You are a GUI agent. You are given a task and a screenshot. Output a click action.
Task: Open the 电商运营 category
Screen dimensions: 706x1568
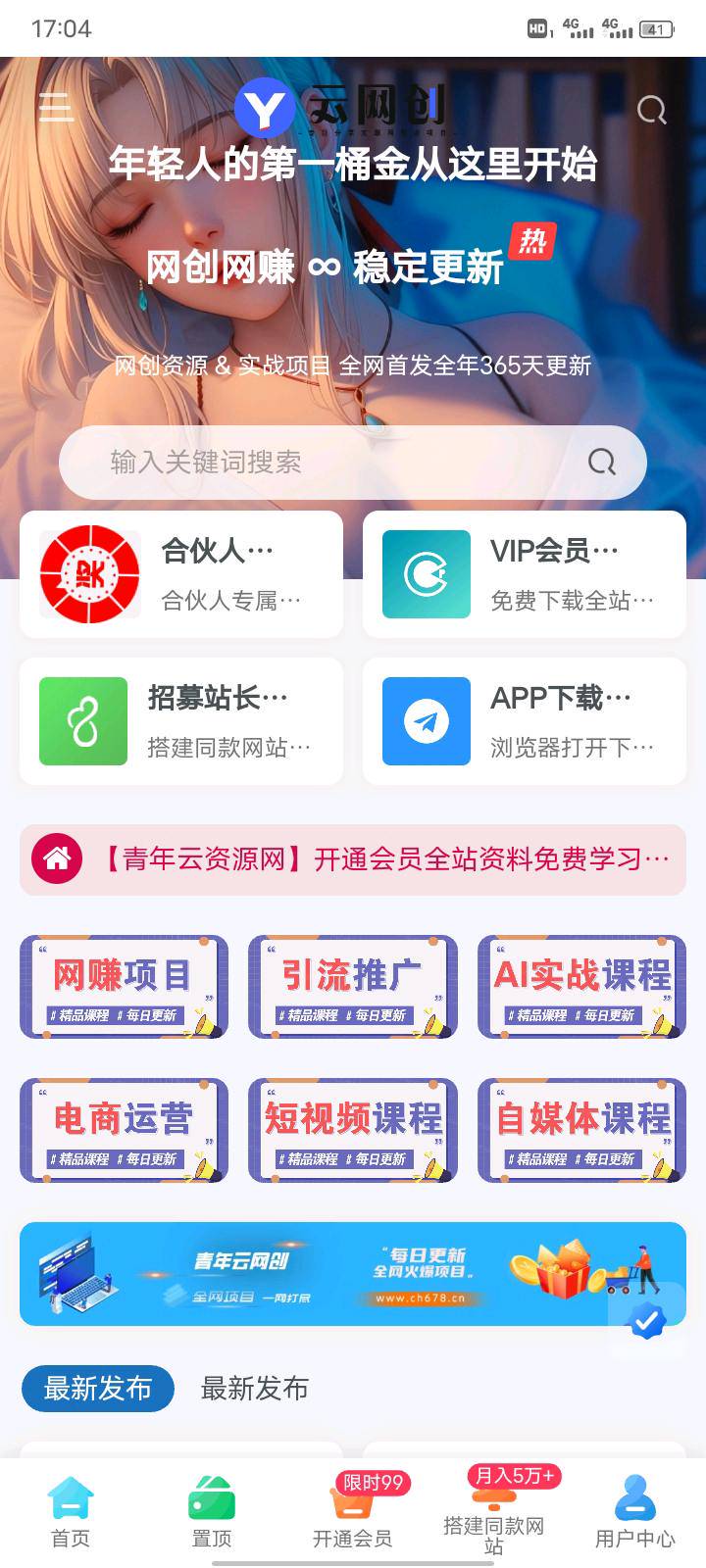pos(124,1130)
